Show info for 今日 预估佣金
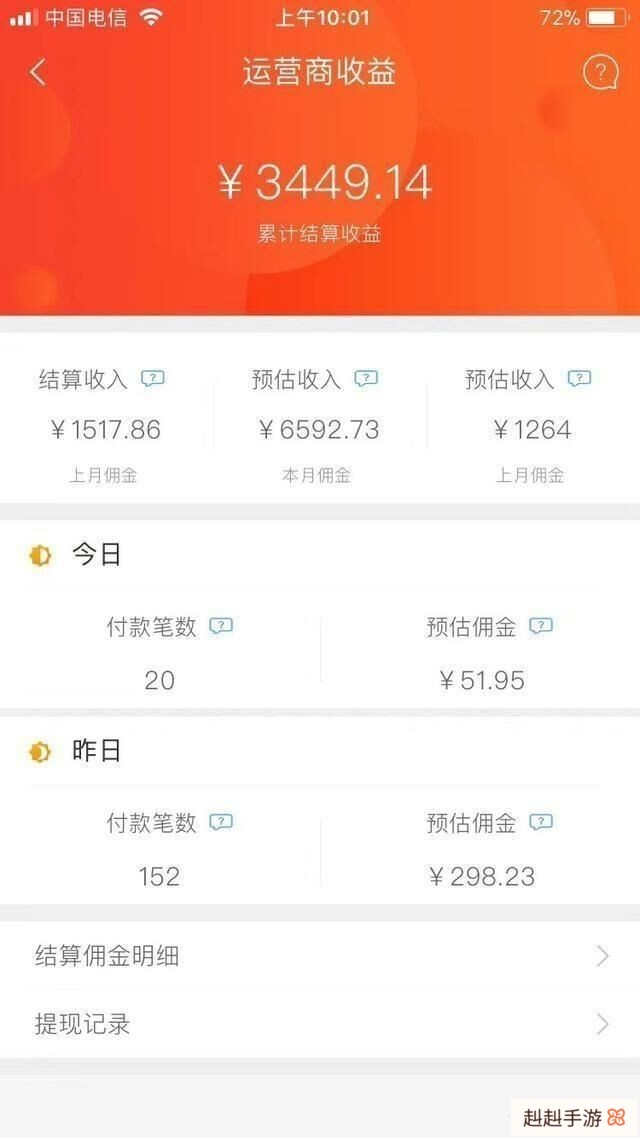Image resolution: width=640 pixels, height=1138 pixels. (x=541, y=627)
